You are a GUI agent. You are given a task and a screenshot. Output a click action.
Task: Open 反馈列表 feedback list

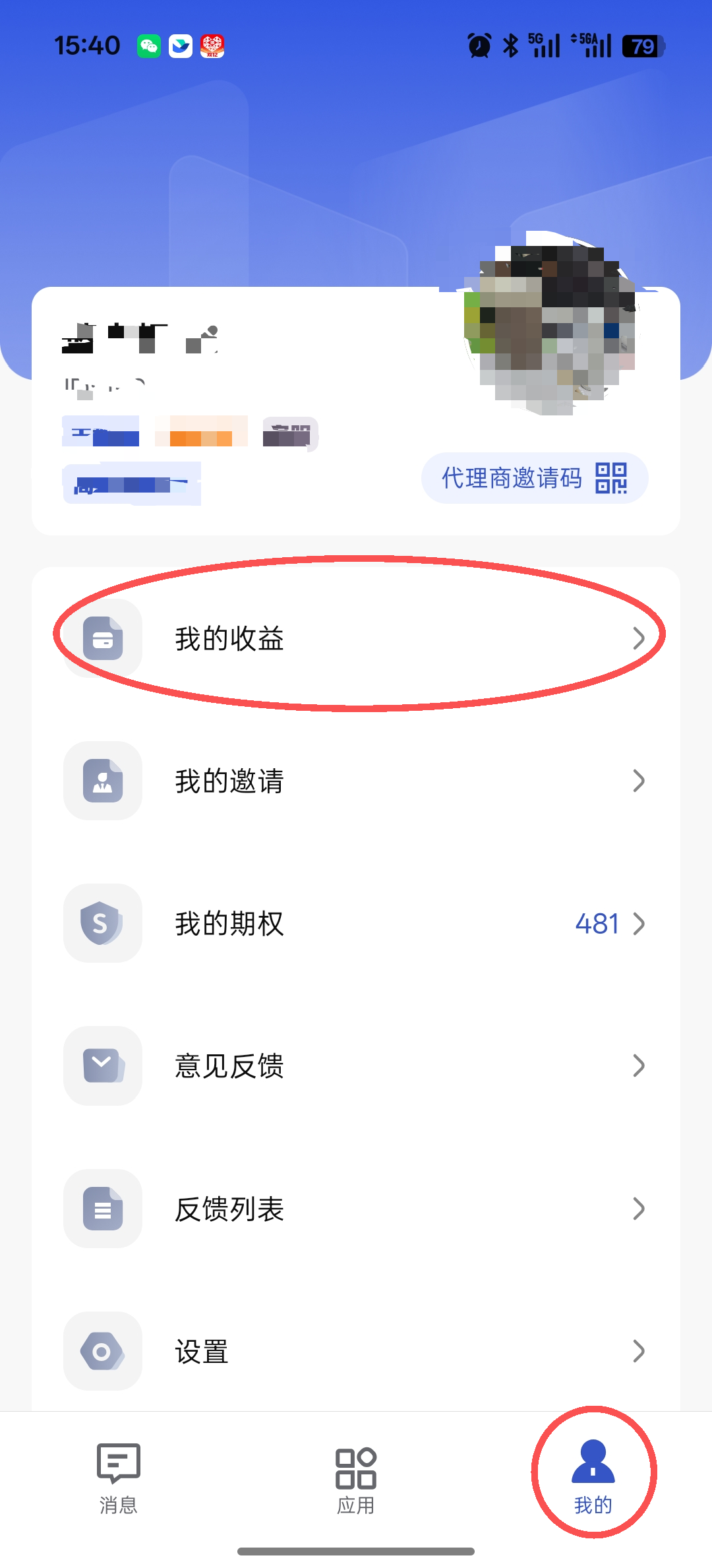pyautogui.click(x=356, y=1208)
